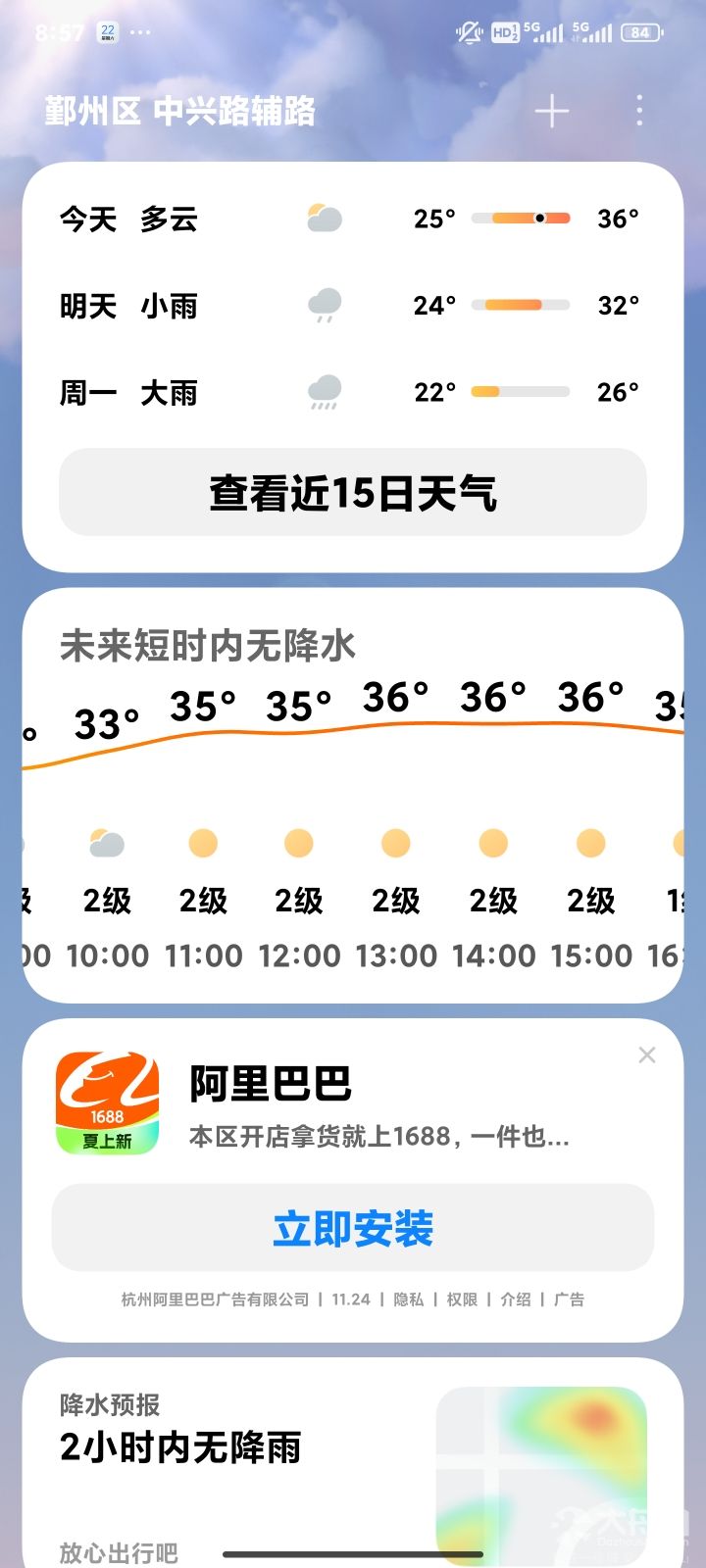
Task: Open the hourly forecast card
Action: (x=353, y=796)
